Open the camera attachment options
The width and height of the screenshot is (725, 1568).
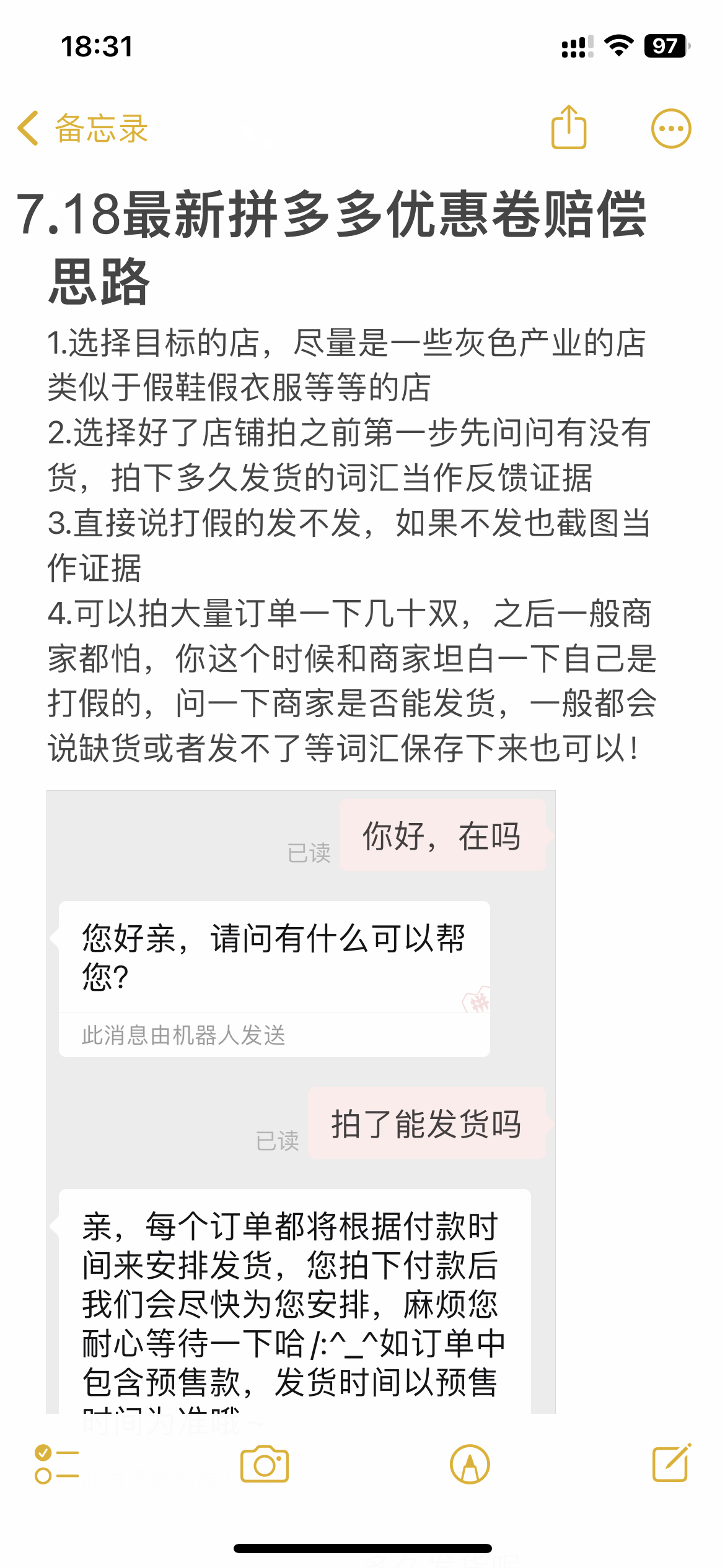coord(265,1465)
